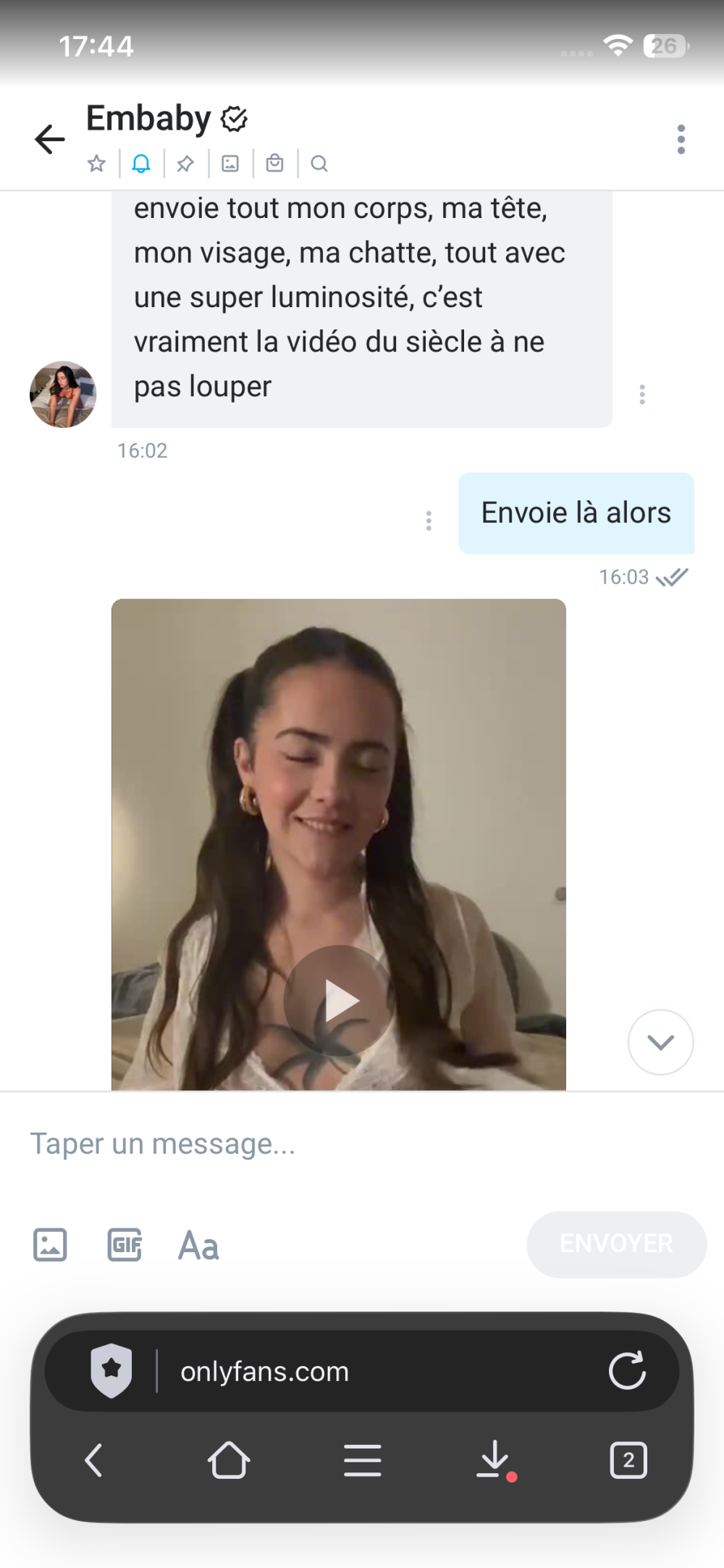This screenshot has height=1568, width=724.
Task: Open the Aa text formatting options
Action: [x=198, y=1245]
